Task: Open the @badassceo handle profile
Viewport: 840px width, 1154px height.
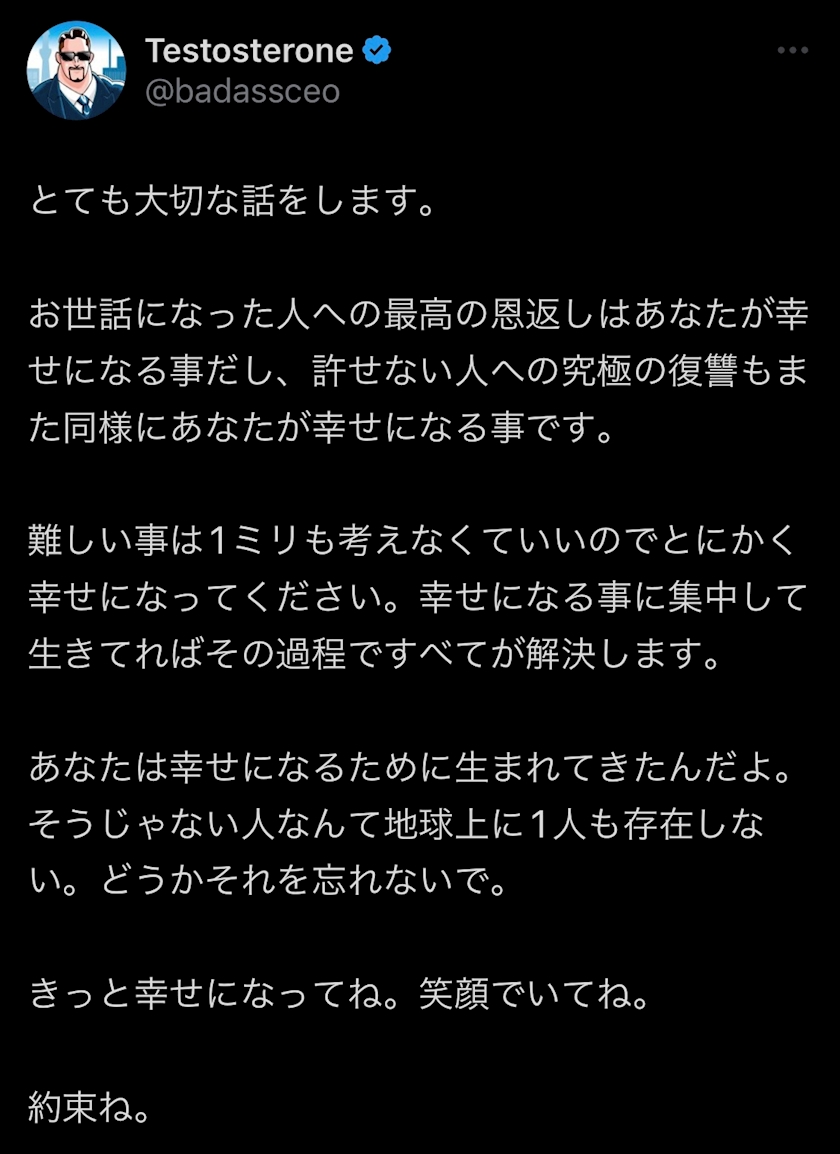Action: pyautogui.click(x=242, y=92)
